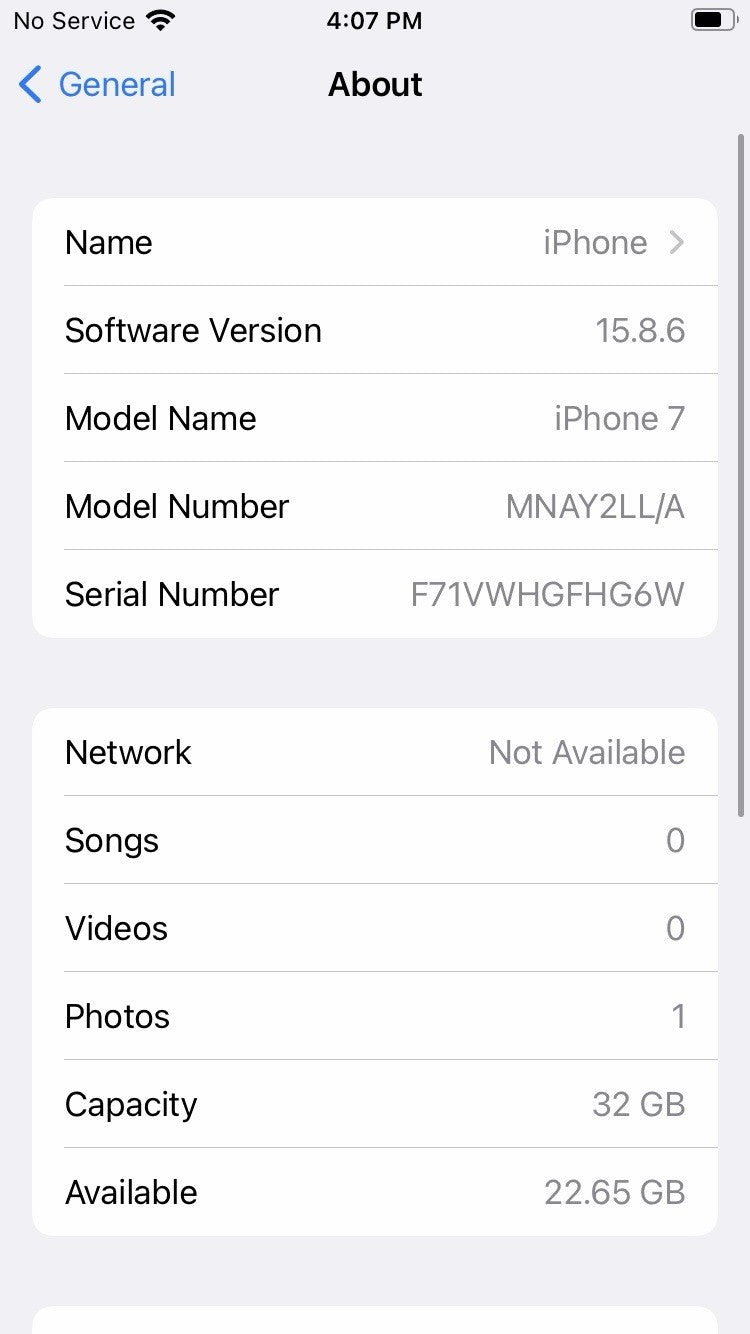Tap the No Service indicator
Screen dimensions: 750x1334
(x=70, y=20)
